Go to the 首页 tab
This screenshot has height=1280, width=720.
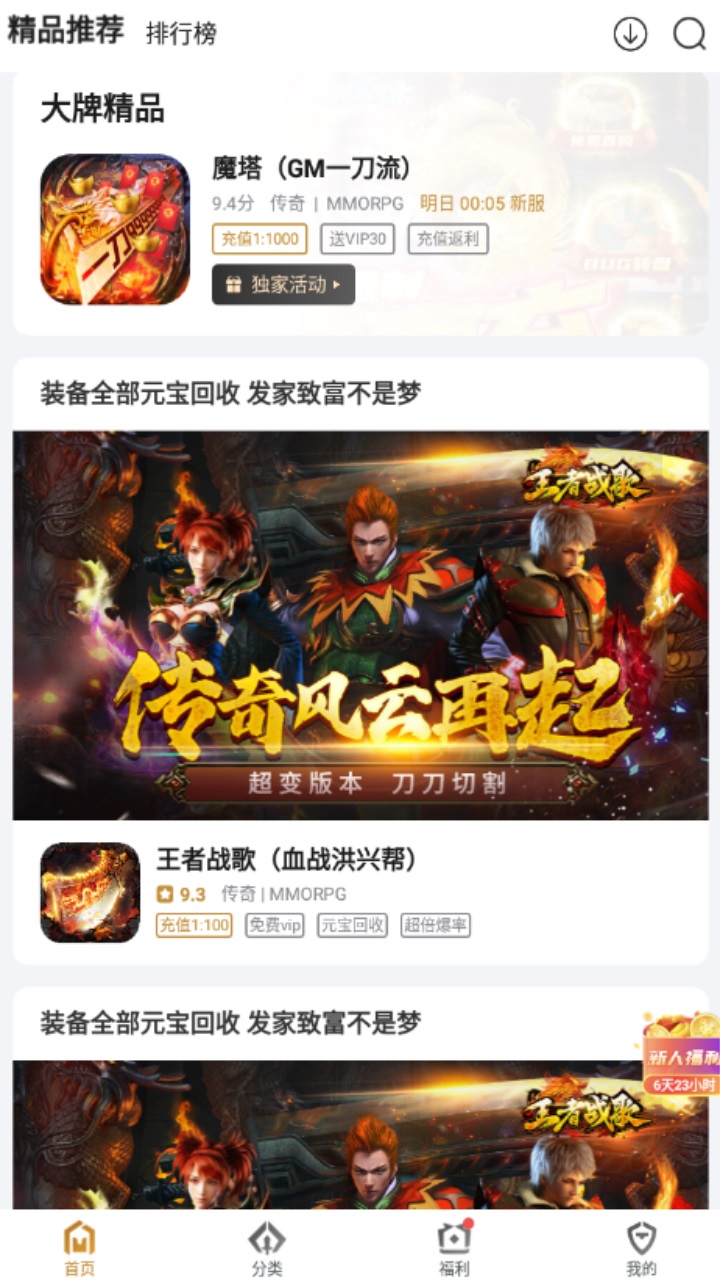79,1248
